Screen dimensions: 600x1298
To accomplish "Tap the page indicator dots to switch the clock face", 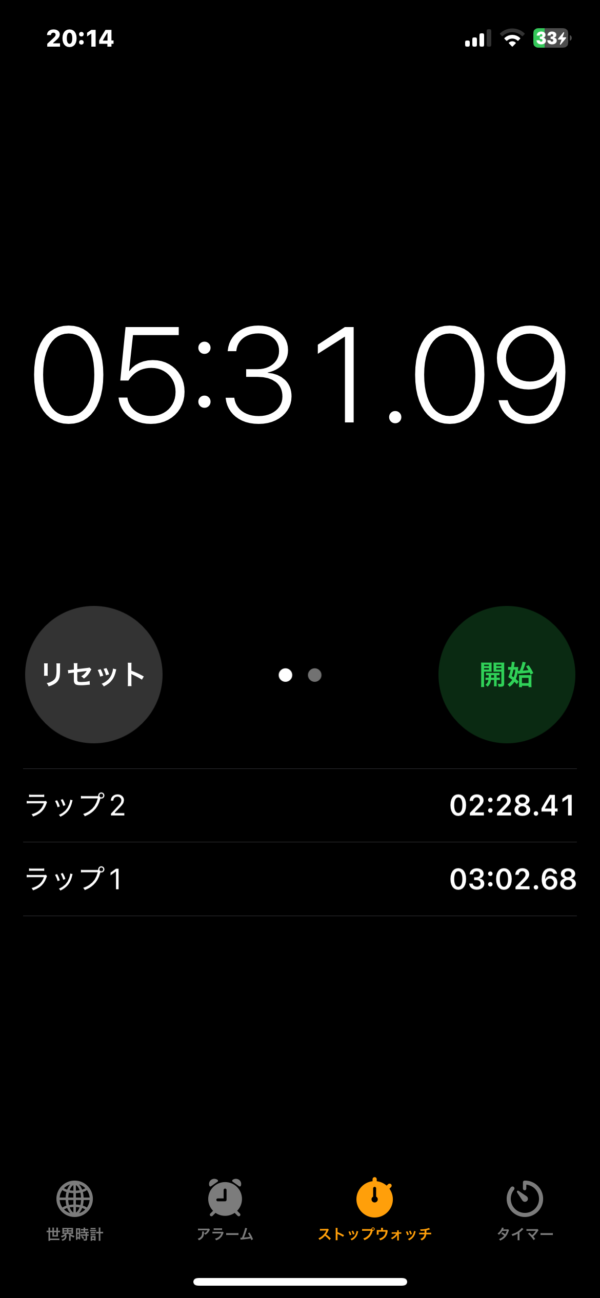I will coord(300,676).
